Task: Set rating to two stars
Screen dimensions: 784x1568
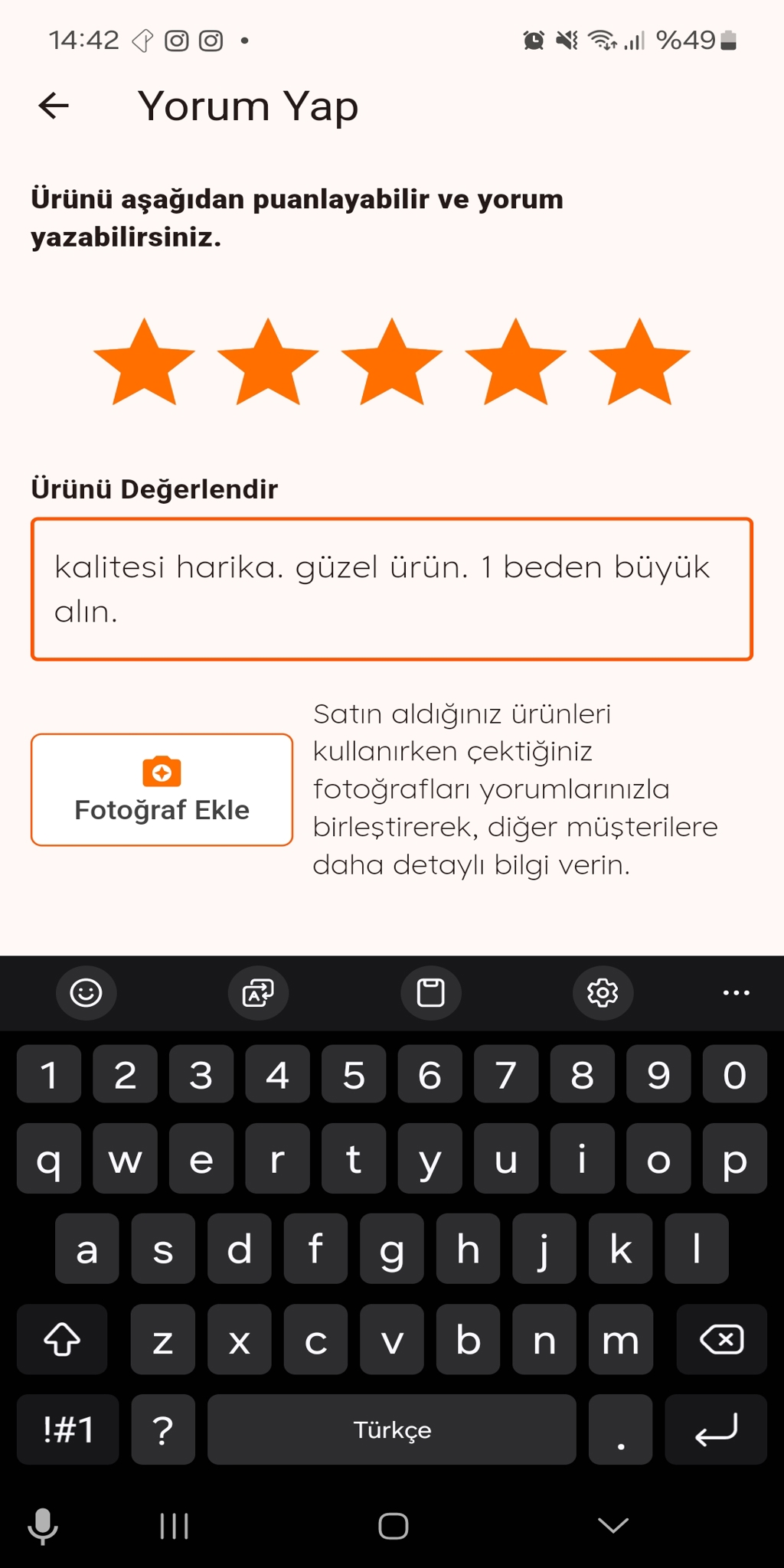Action: click(268, 363)
